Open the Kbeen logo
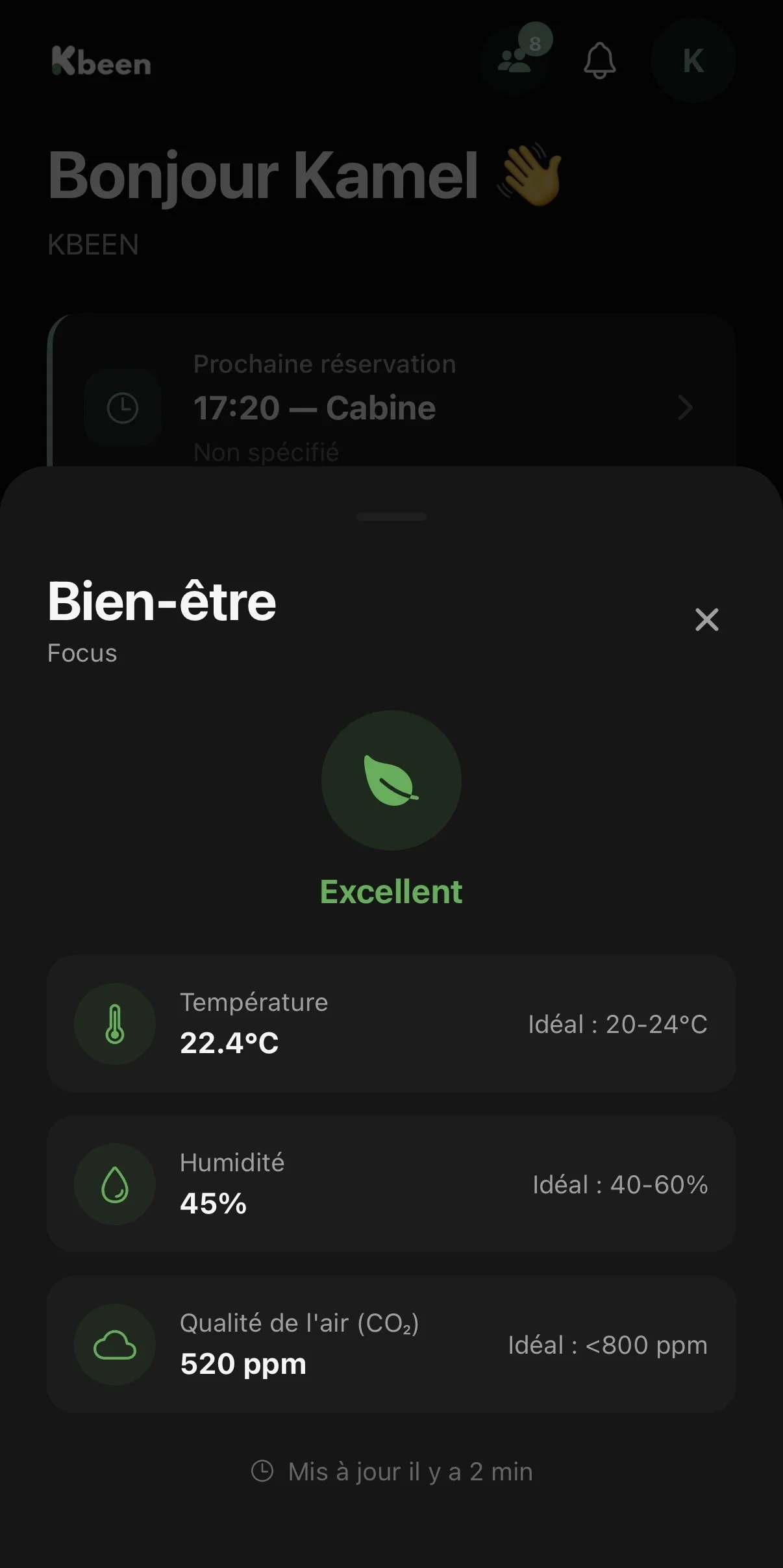Viewport: 783px width, 1568px height. [x=101, y=62]
